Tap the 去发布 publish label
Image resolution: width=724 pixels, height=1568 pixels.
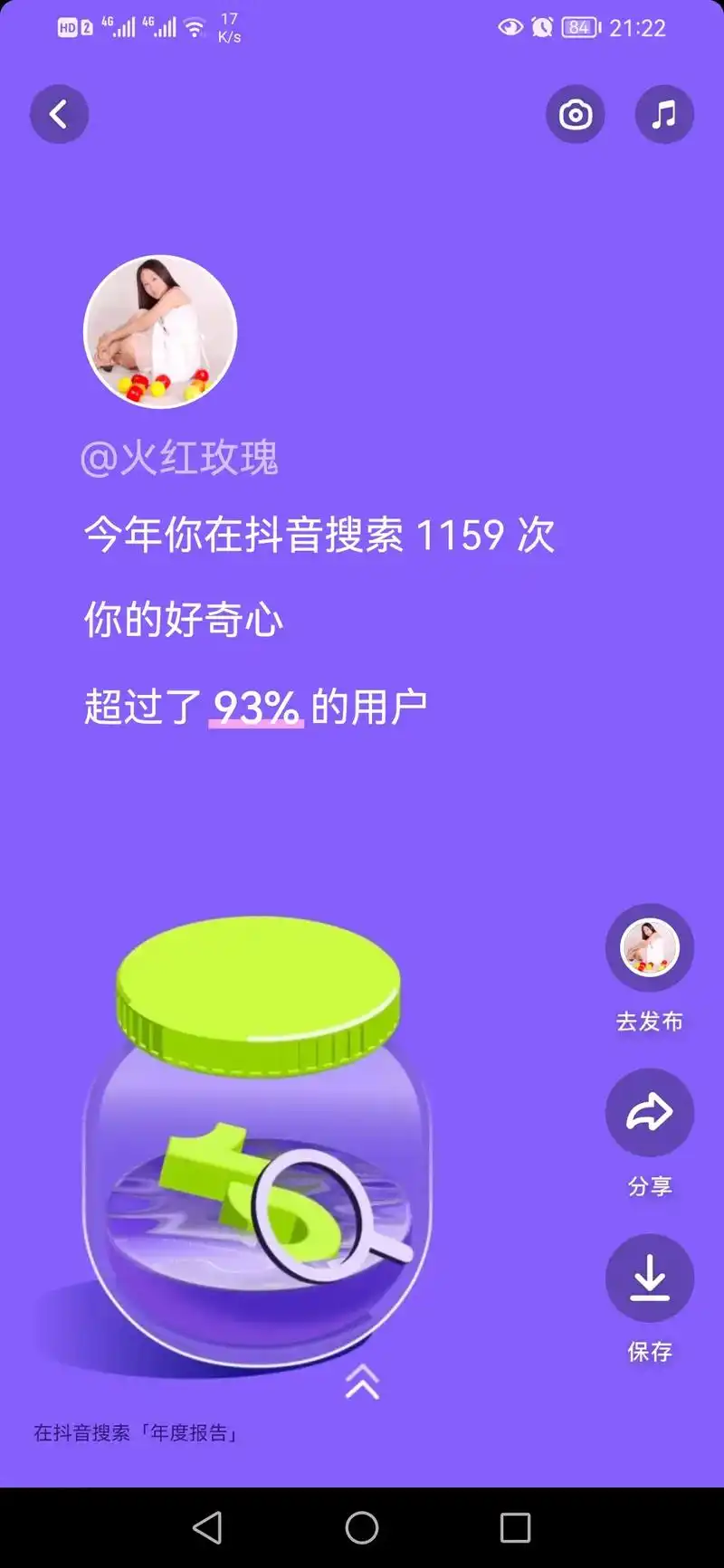(x=650, y=1022)
